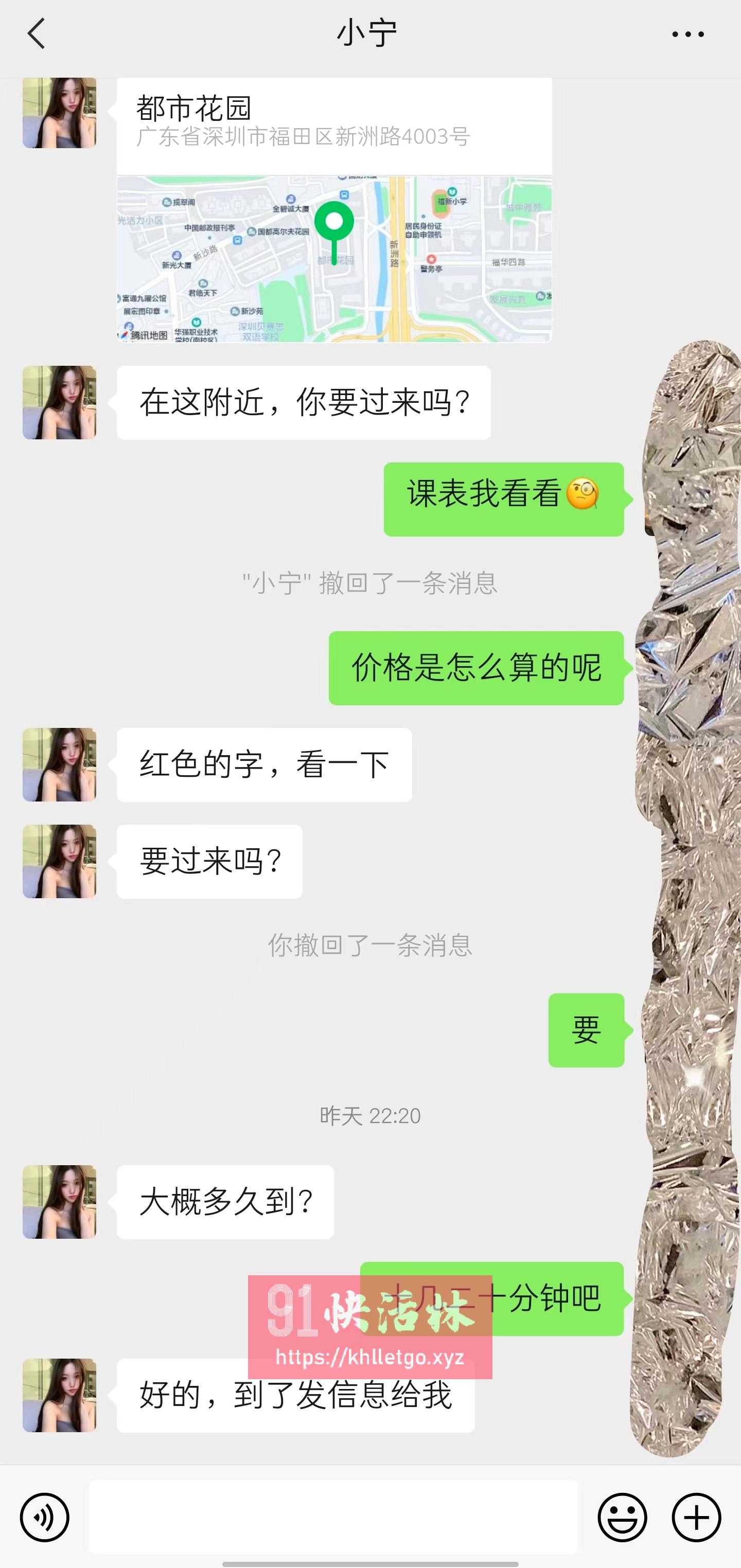Select the 价格是怎么算的呢 bubble
The width and height of the screenshot is (741, 1568).
click(476, 668)
